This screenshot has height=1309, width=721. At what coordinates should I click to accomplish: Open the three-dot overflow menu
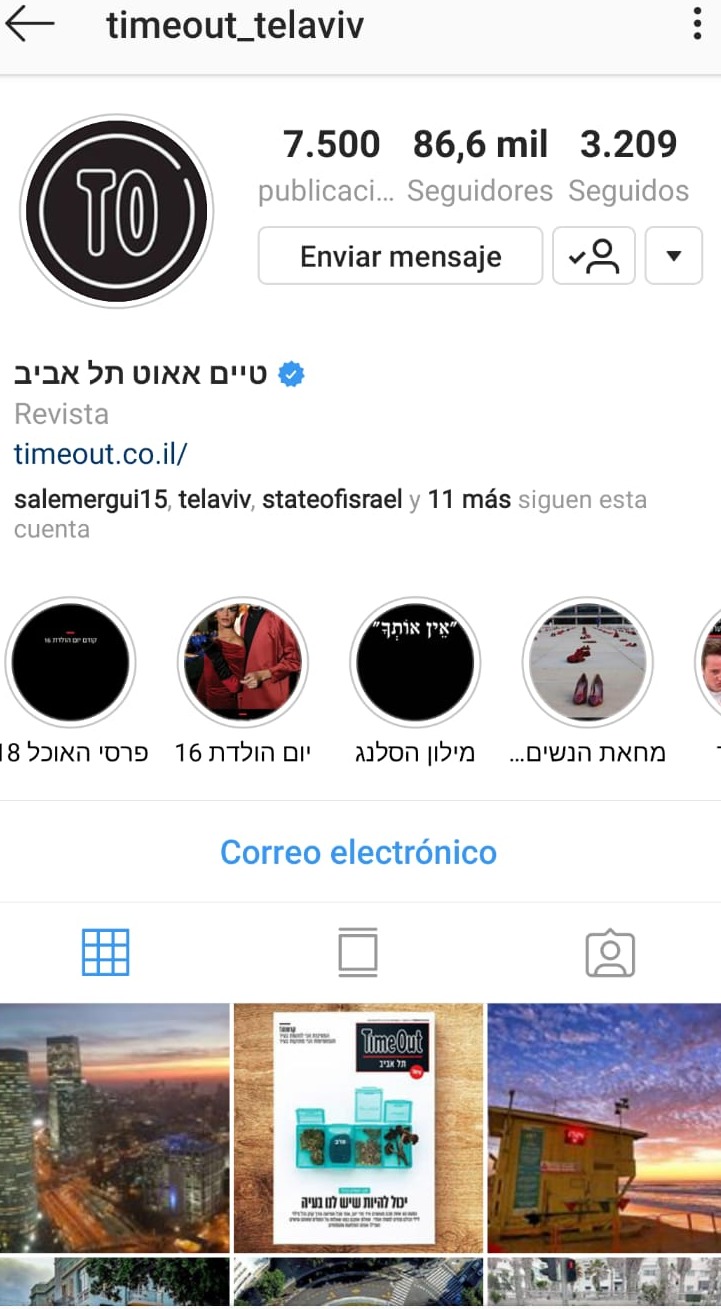tap(697, 25)
